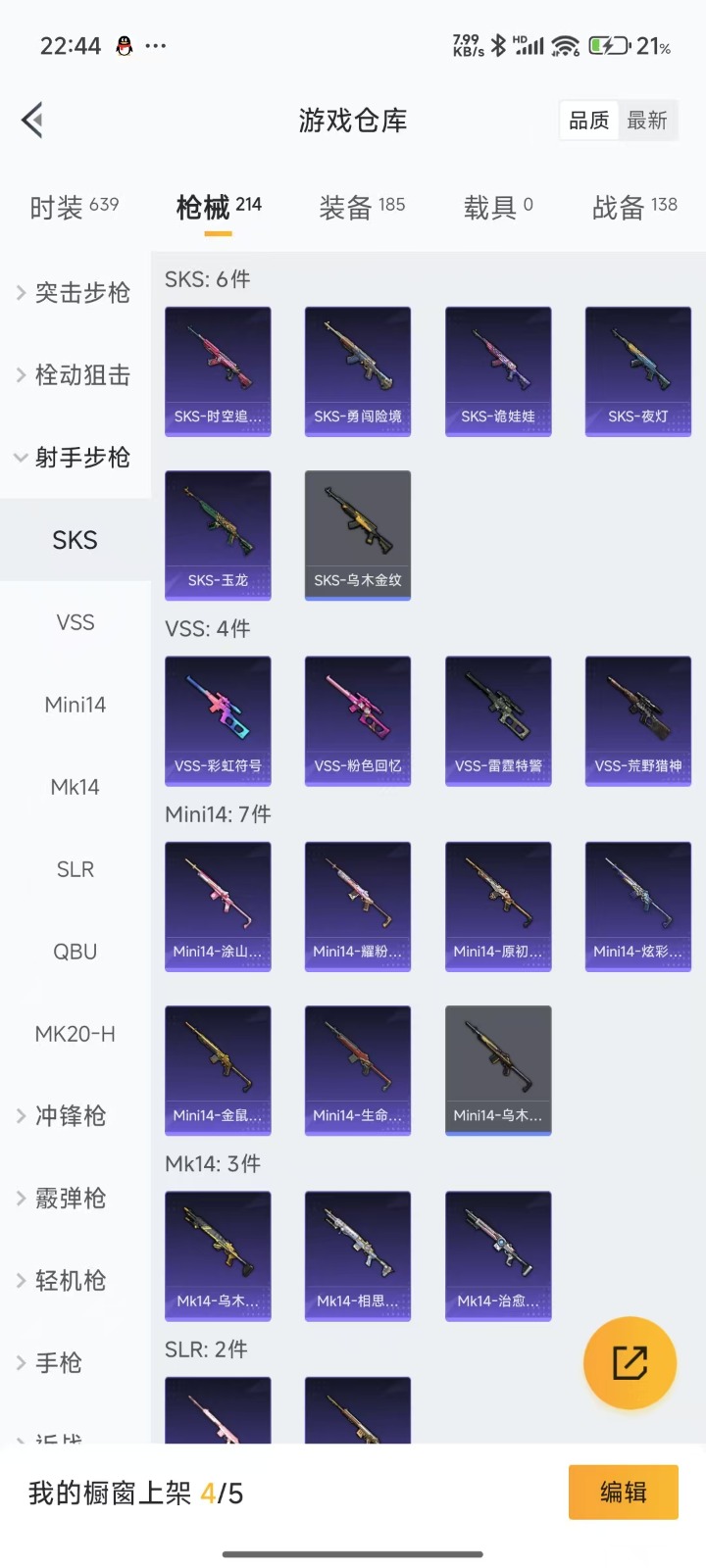The image size is (706, 1568).
Task: Switch to the 装备 tab
Action: [x=362, y=207]
